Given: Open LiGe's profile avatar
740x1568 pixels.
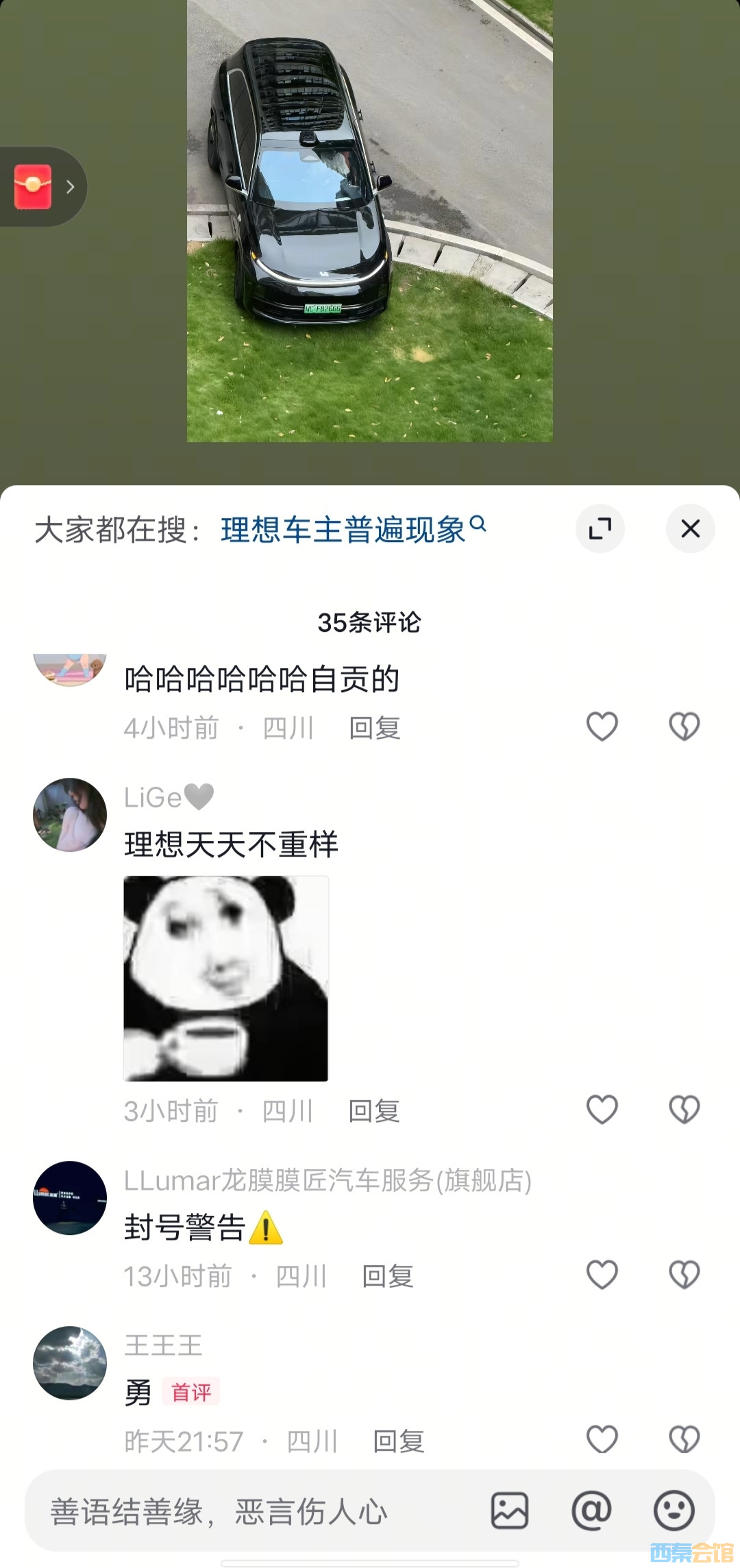Looking at the screenshot, I should 70,815.
